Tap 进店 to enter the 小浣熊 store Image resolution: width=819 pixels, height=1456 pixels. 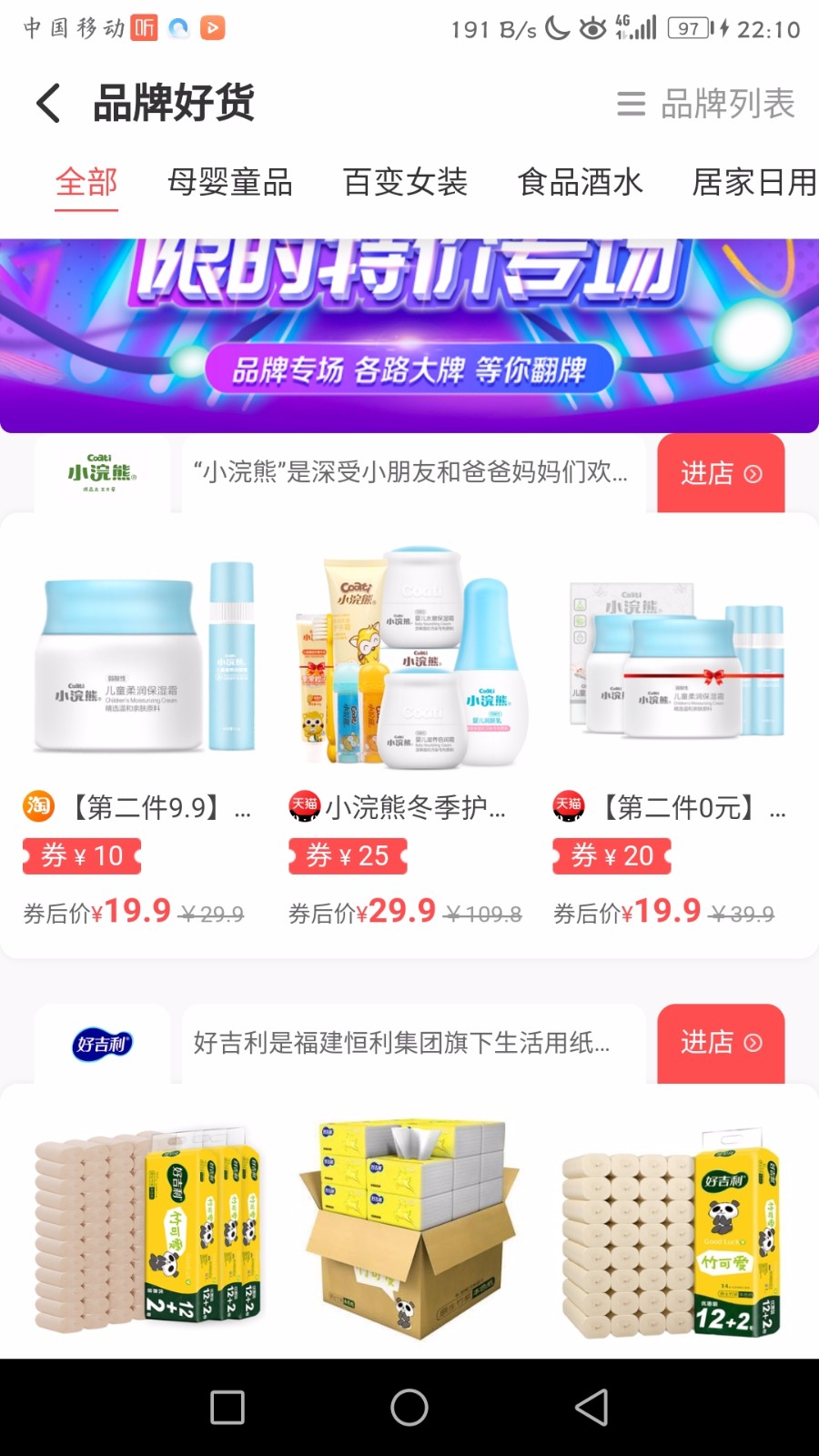[x=720, y=474]
